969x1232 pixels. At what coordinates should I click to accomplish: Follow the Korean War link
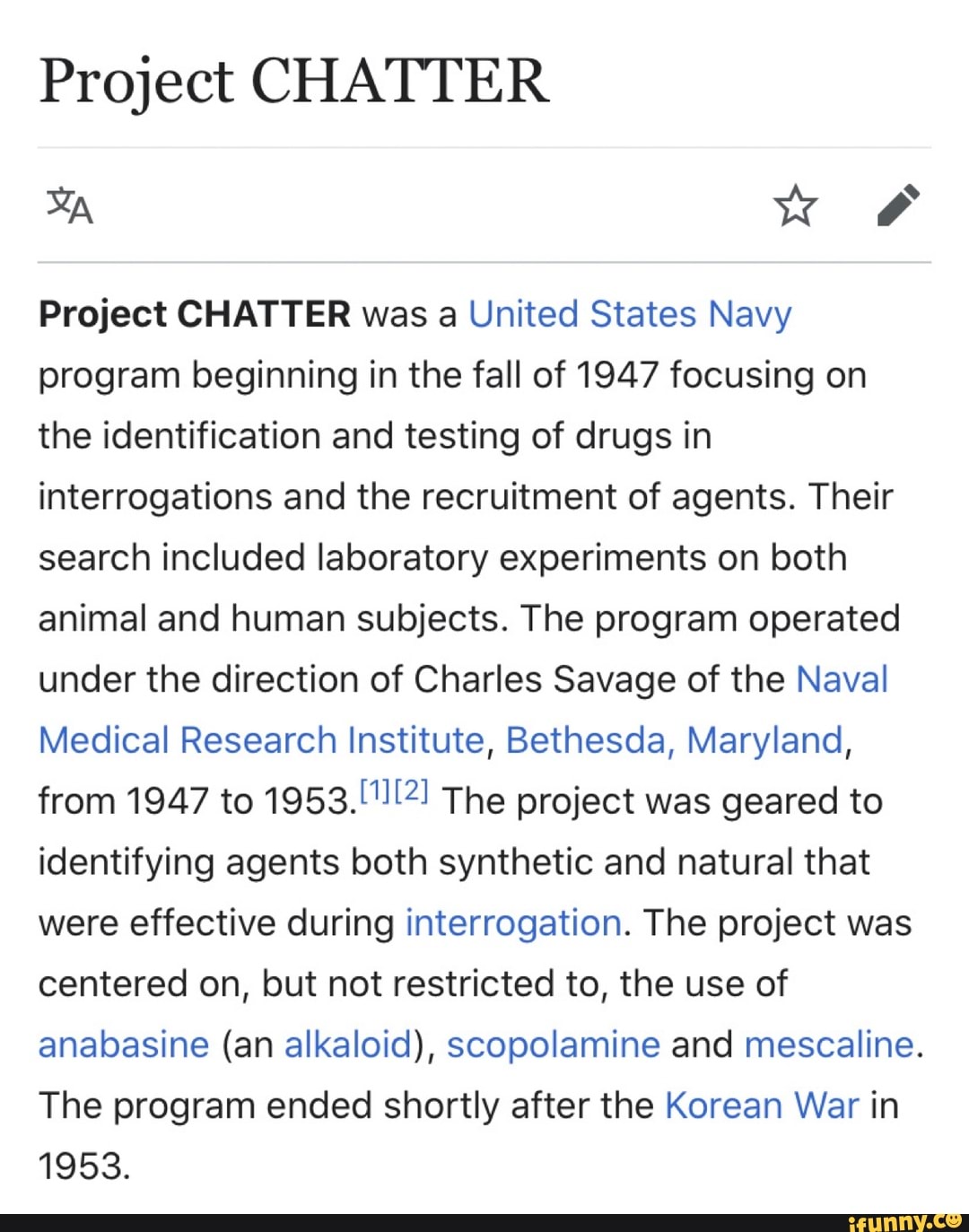point(761,1105)
